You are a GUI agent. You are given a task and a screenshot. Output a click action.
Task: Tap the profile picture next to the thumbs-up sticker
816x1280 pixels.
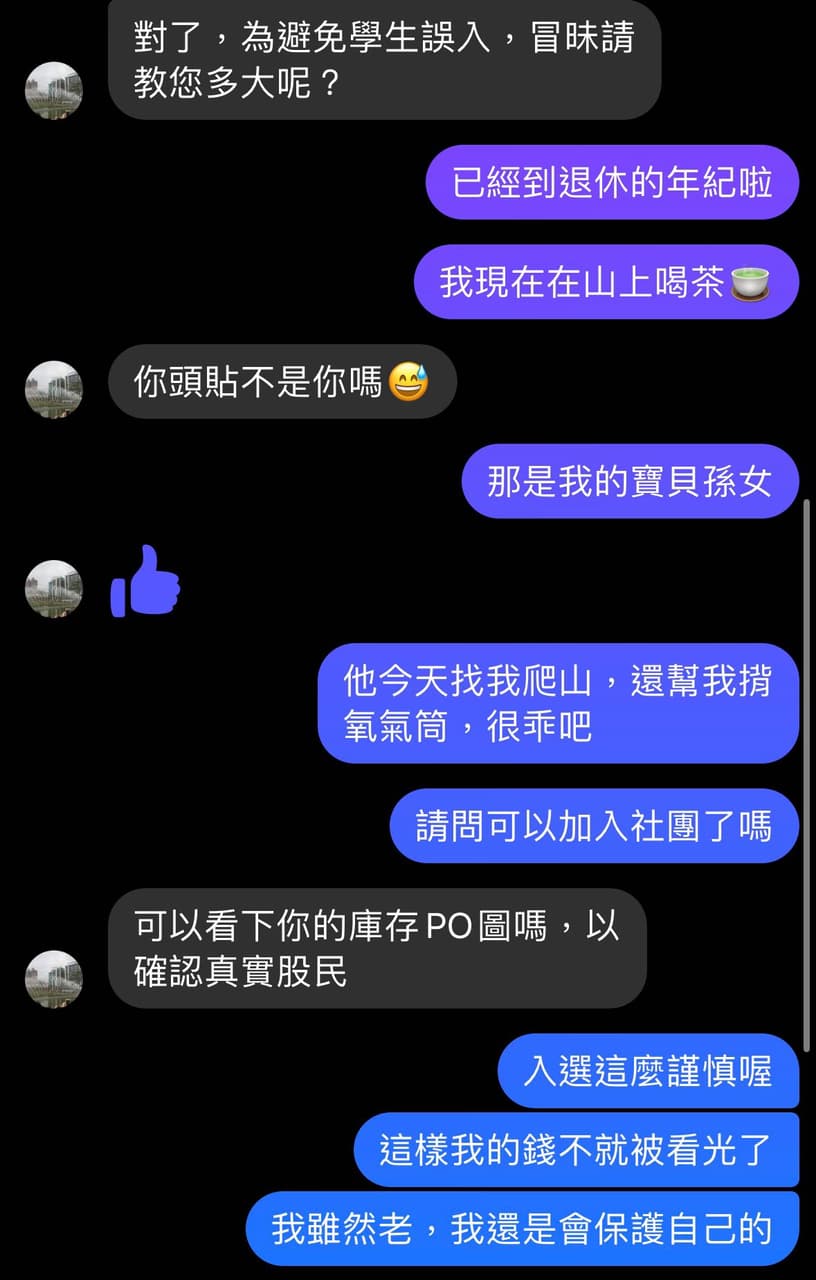tap(53, 589)
